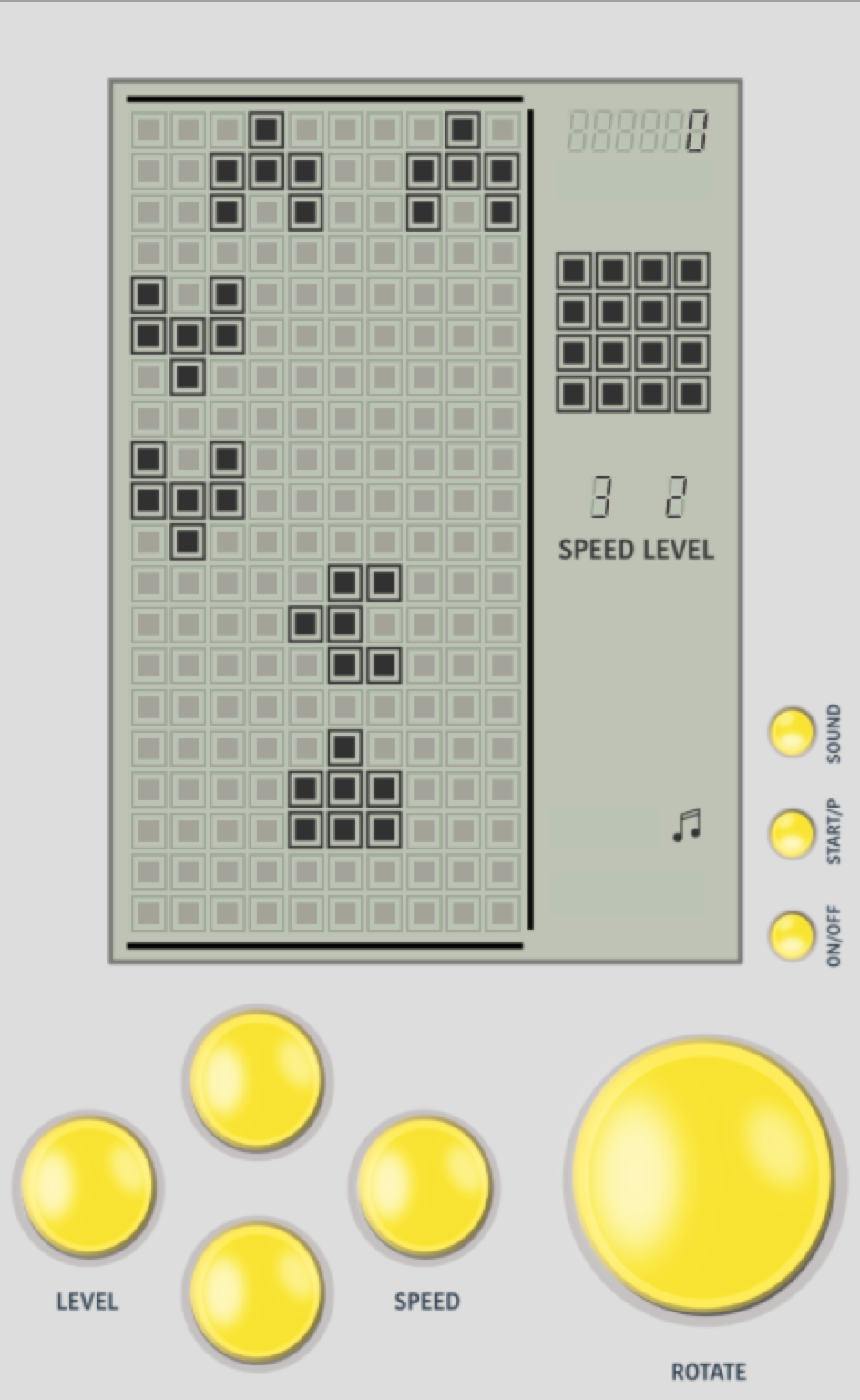860x1400 pixels.
Task: Tap the bottom yellow d-pad button
Action: point(257,1291)
